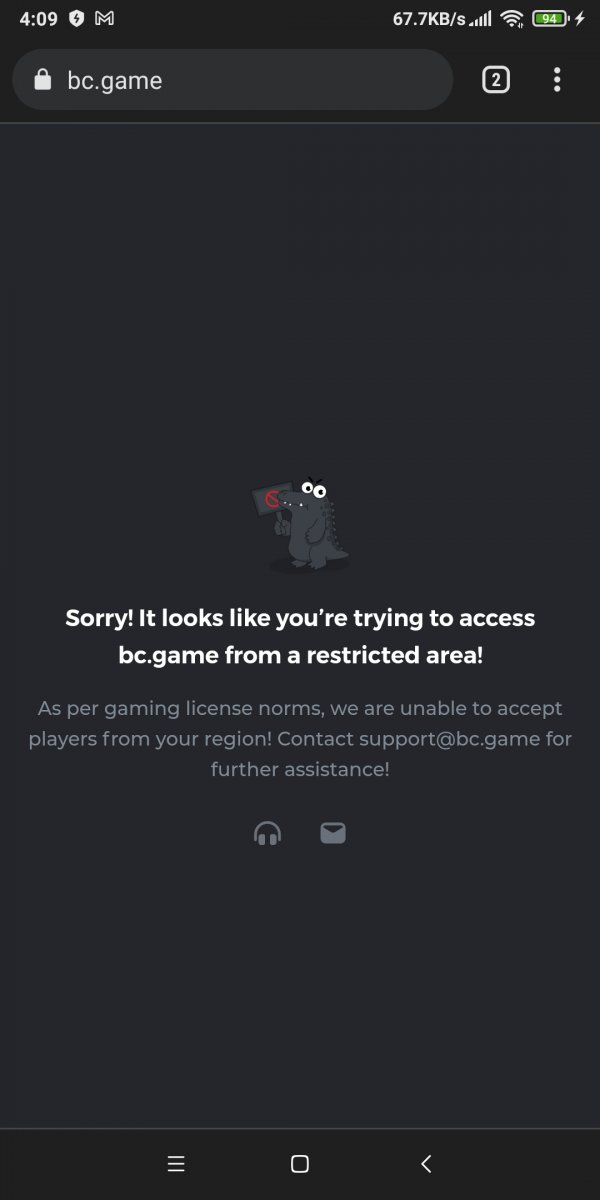Open the browser overflow menu
The image size is (600, 1200).
(x=557, y=80)
